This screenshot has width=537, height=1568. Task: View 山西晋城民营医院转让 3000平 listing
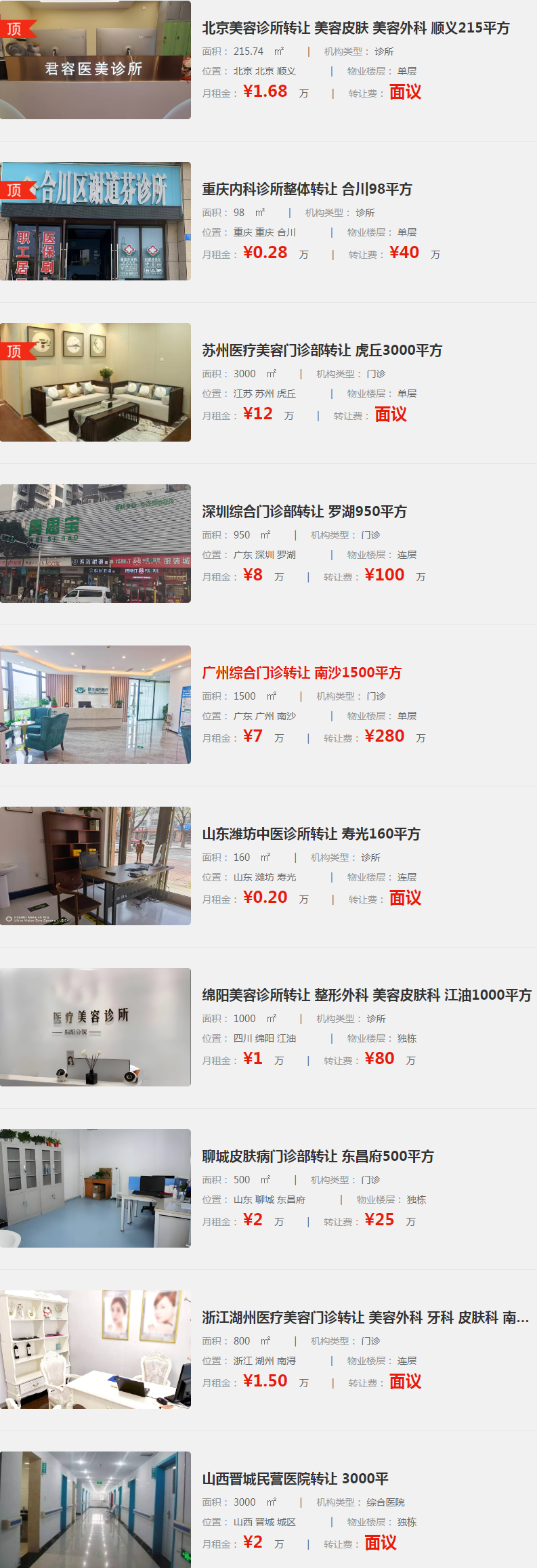click(x=295, y=1479)
